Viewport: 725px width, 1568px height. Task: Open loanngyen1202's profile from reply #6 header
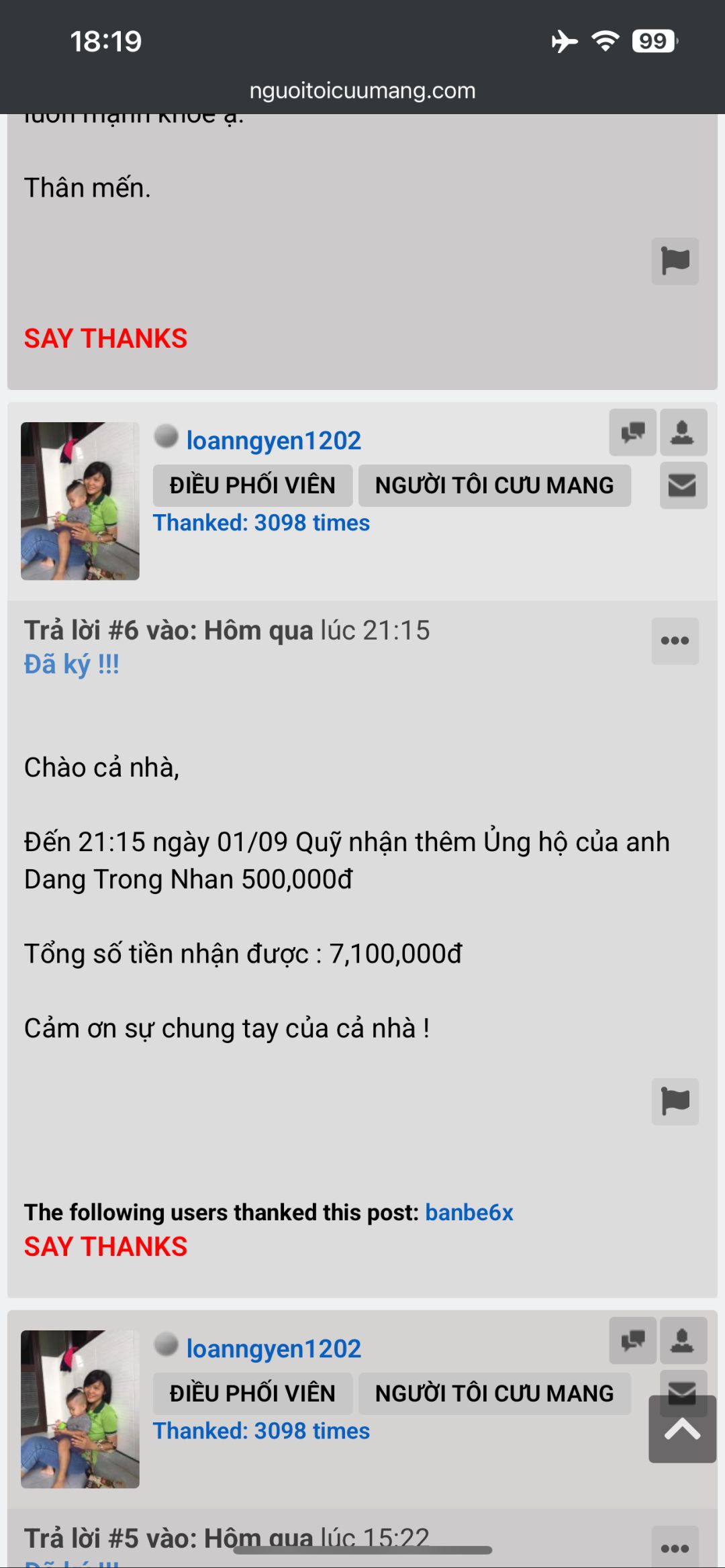point(273,440)
